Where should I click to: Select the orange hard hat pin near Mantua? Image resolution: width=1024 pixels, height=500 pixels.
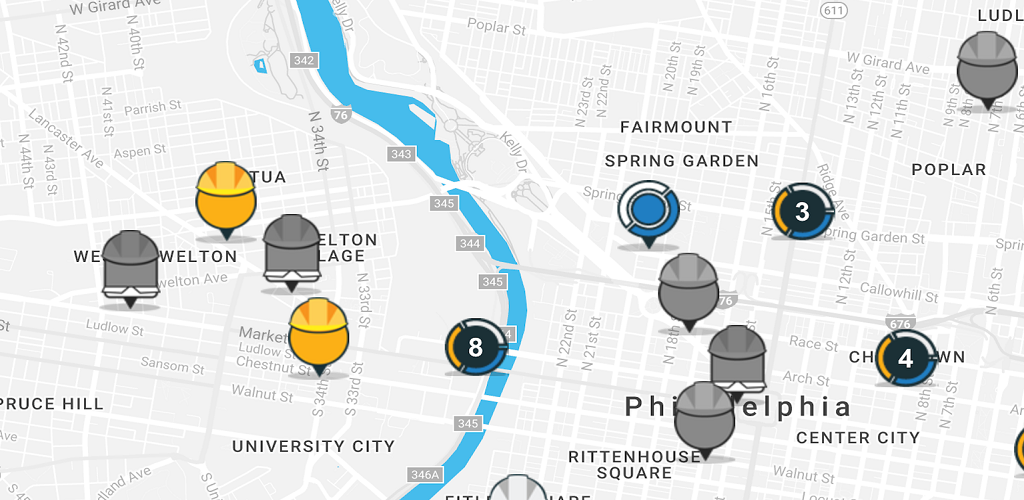tap(225, 200)
